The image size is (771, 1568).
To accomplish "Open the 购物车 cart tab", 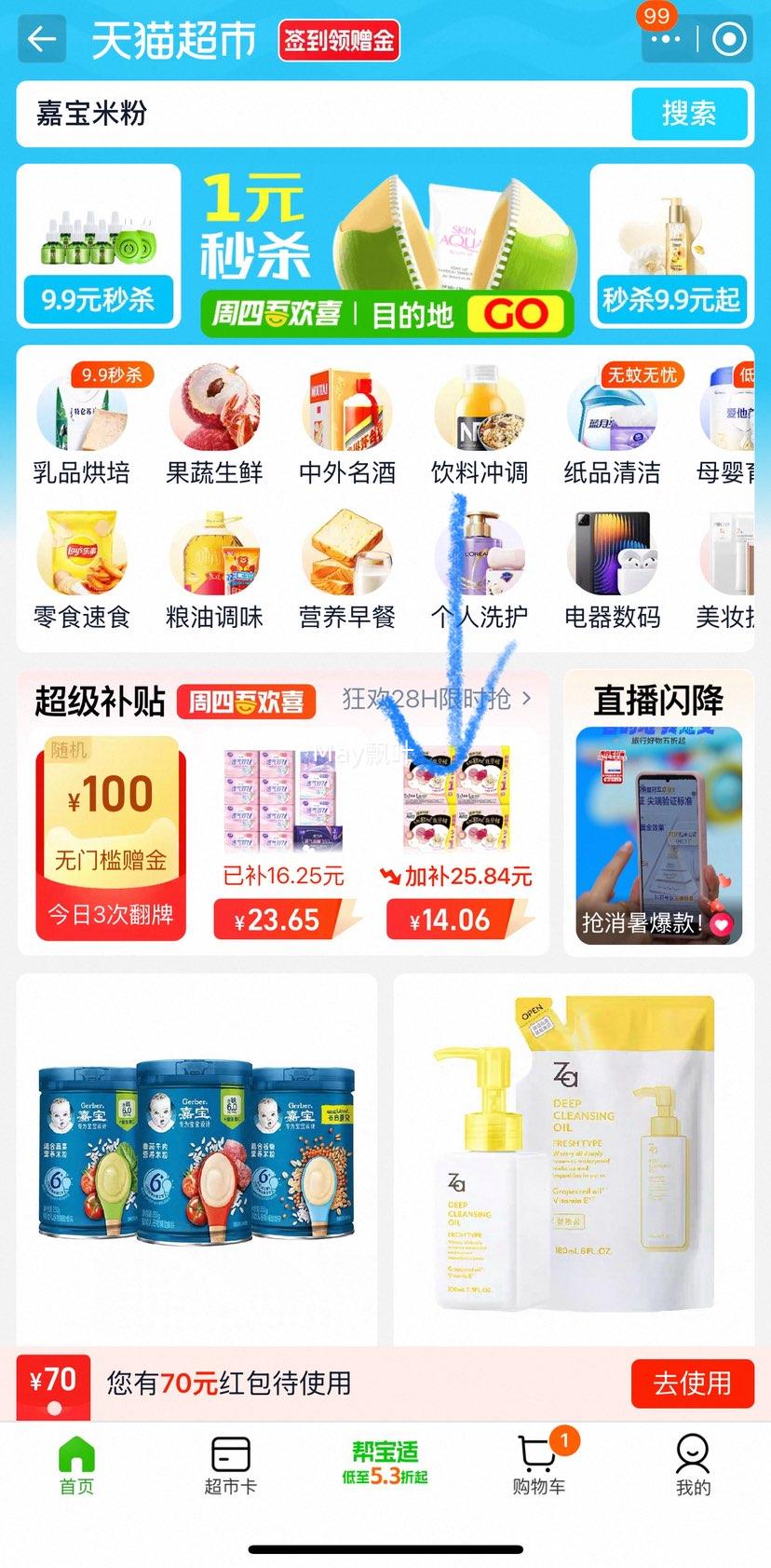I will (539, 1465).
